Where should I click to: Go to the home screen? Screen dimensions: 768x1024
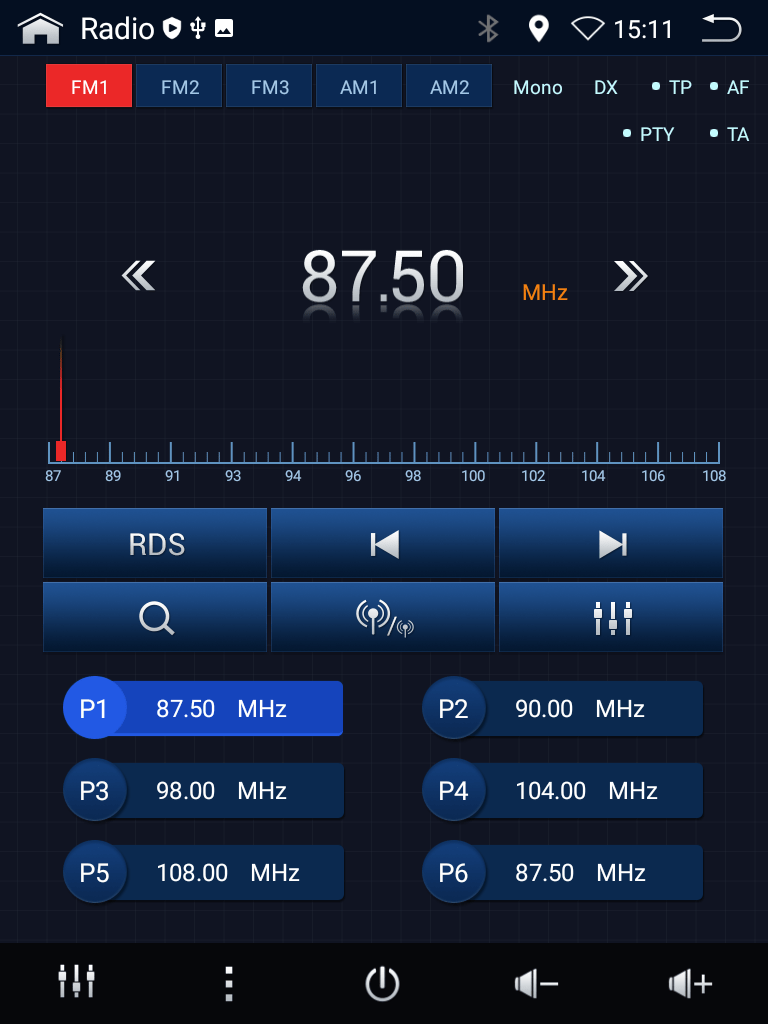pyautogui.click(x=40, y=29)
